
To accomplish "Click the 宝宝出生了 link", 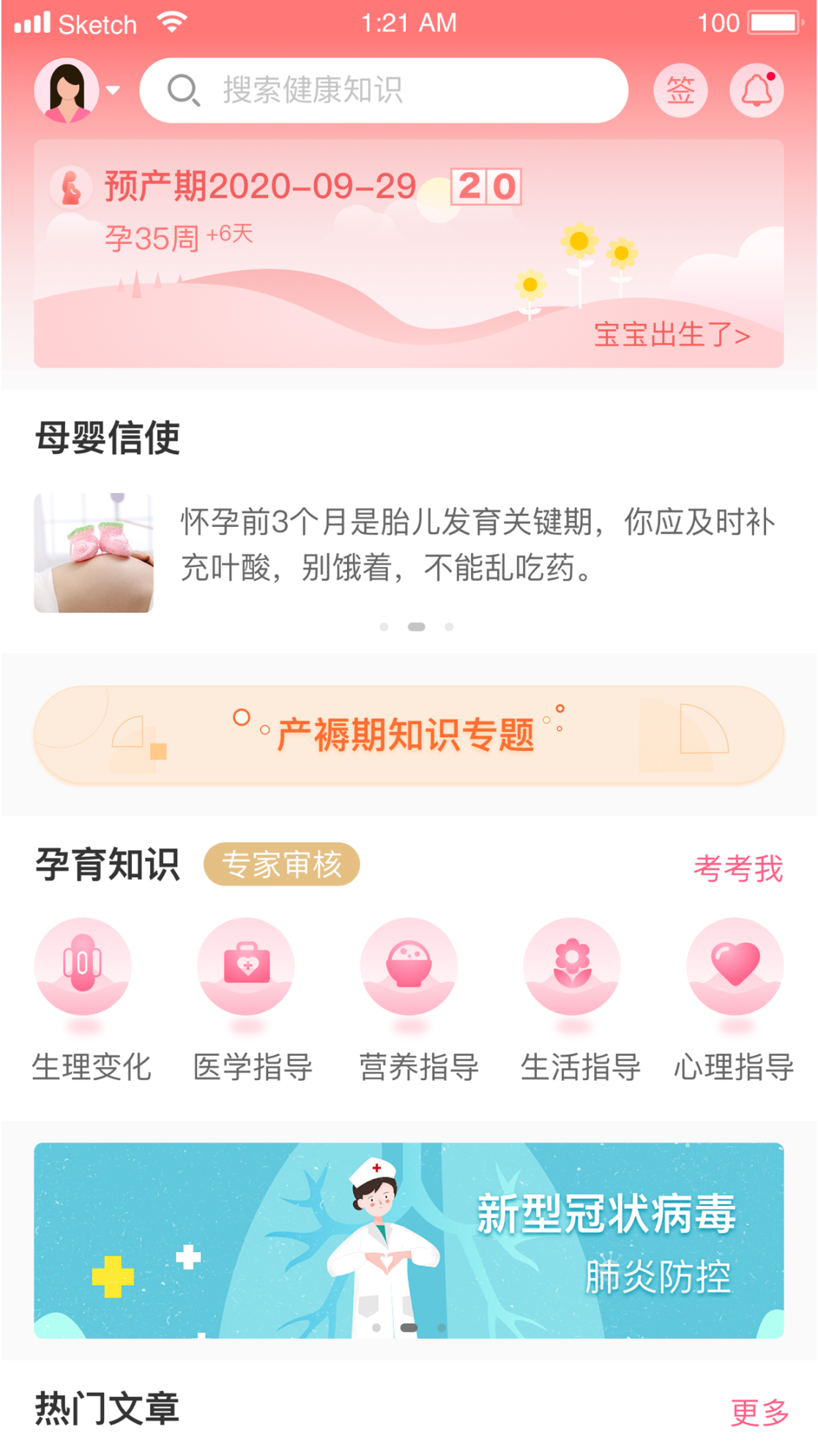I will [670, 334].
